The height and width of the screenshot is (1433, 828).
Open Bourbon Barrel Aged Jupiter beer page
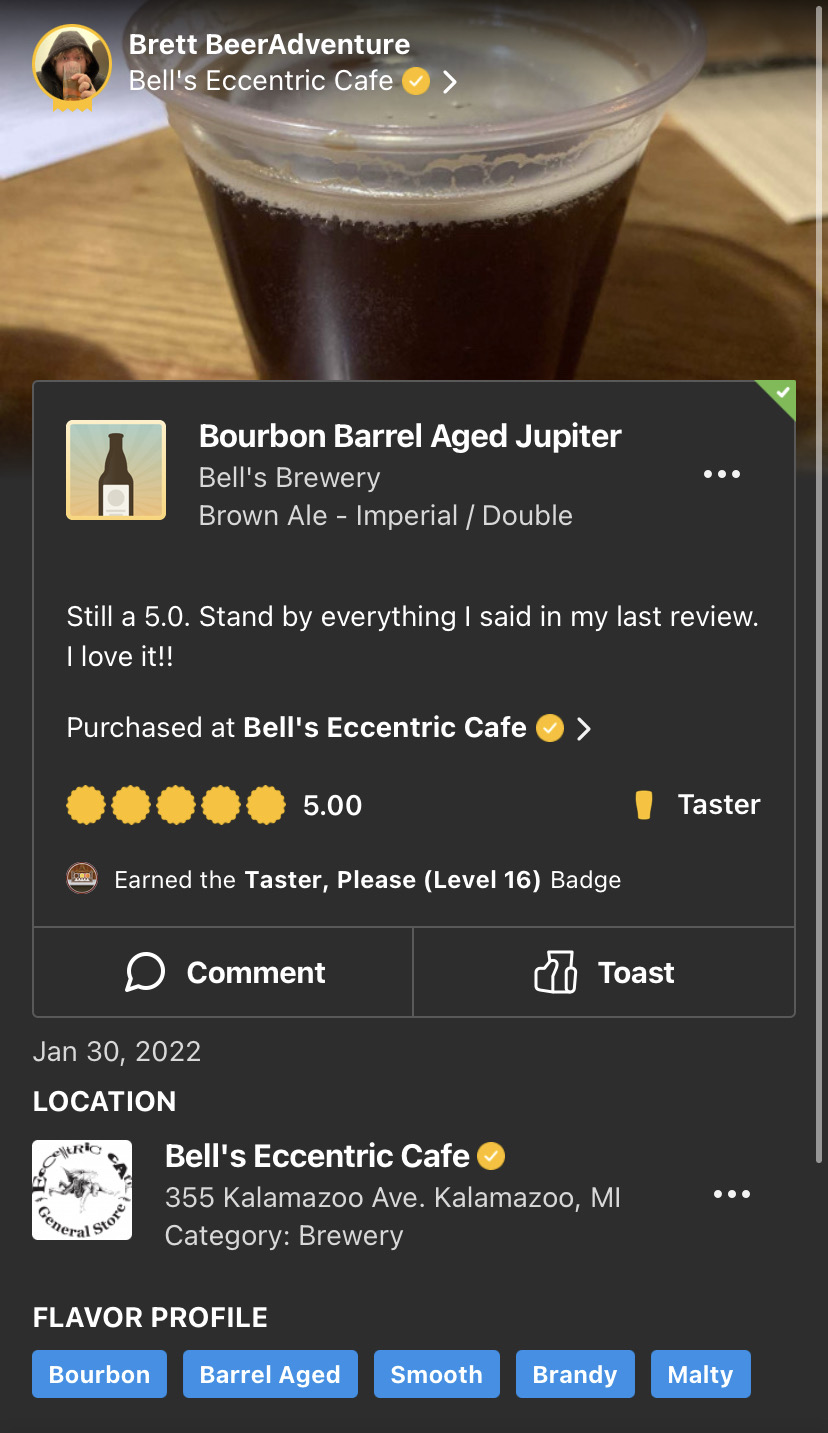[410, 437]
